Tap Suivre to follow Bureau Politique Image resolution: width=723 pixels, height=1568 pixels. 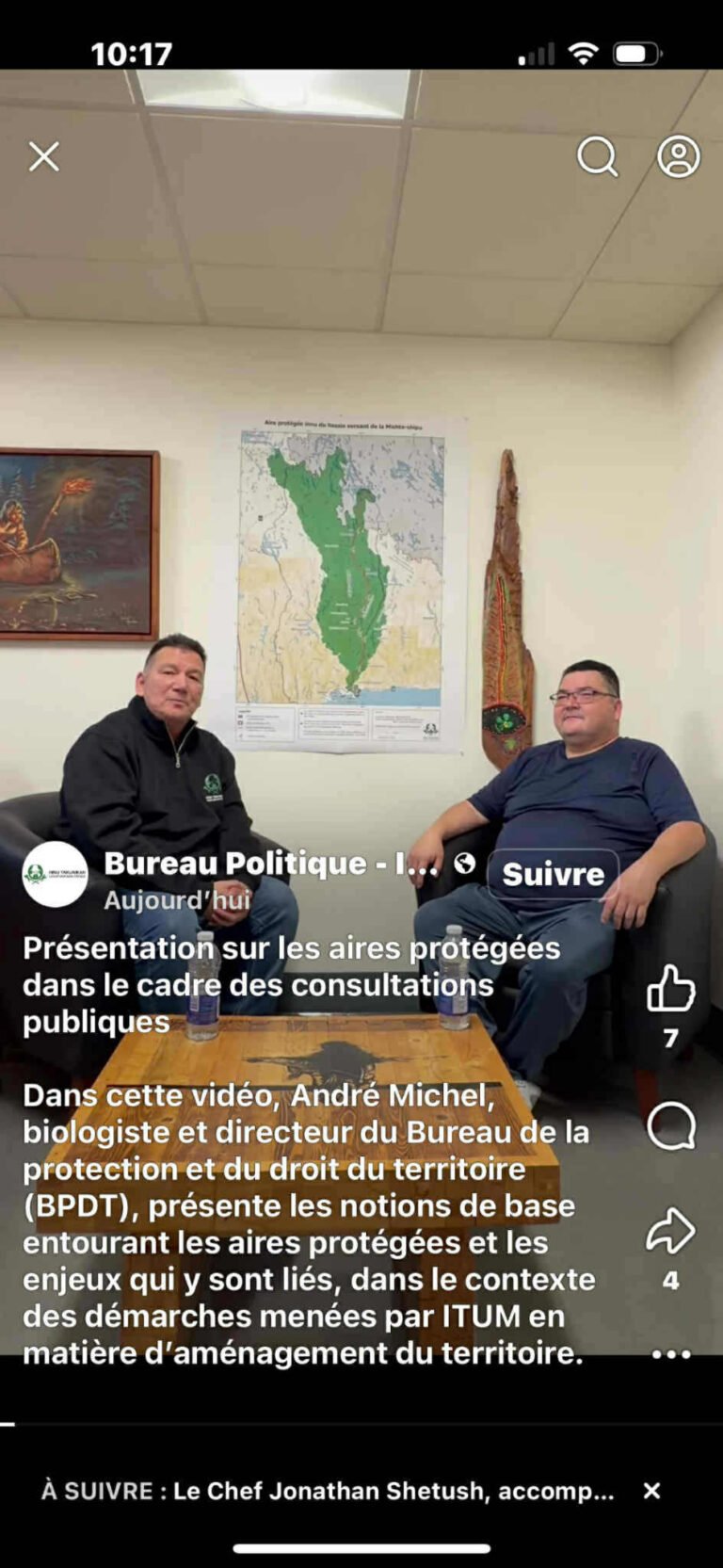(x=553, y=874)
